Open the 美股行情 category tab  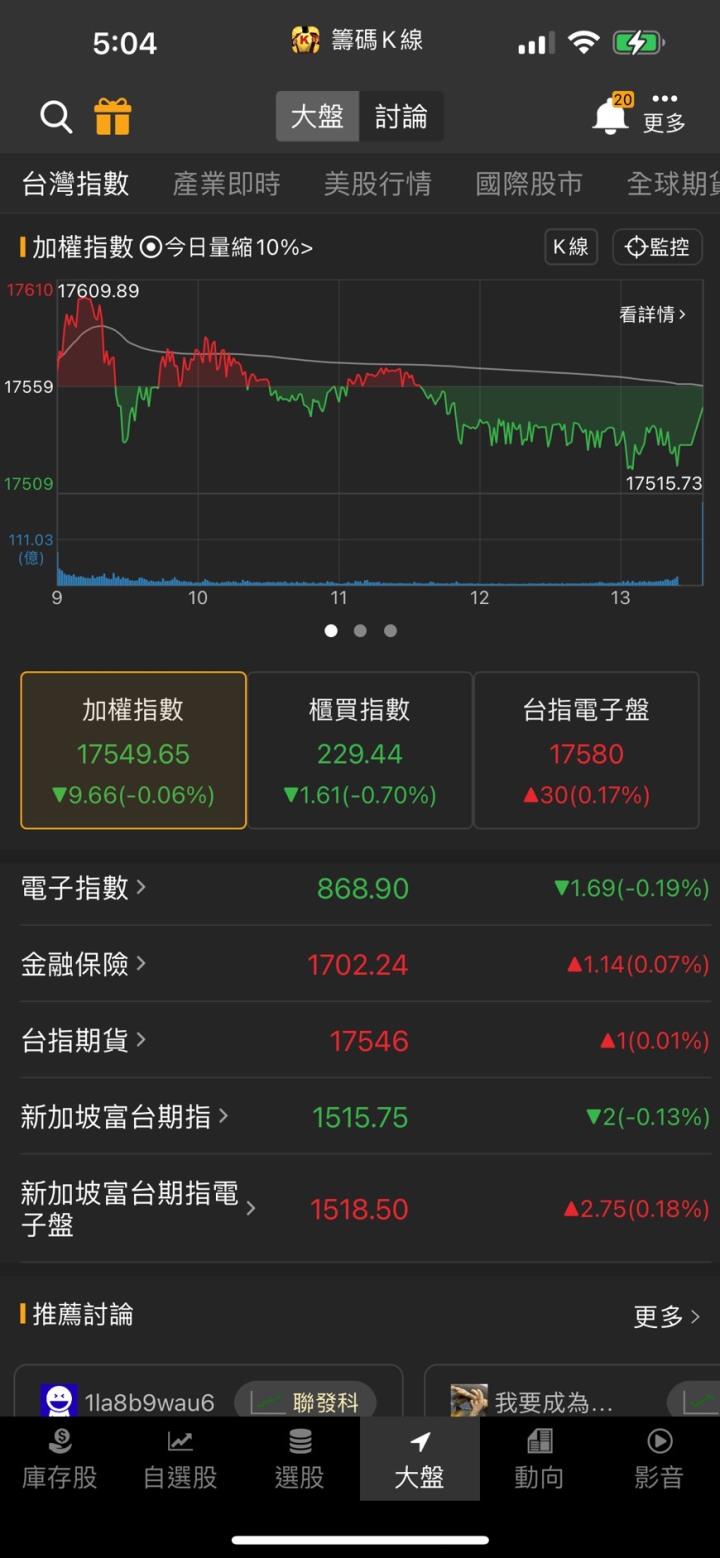tap(377, 184)
